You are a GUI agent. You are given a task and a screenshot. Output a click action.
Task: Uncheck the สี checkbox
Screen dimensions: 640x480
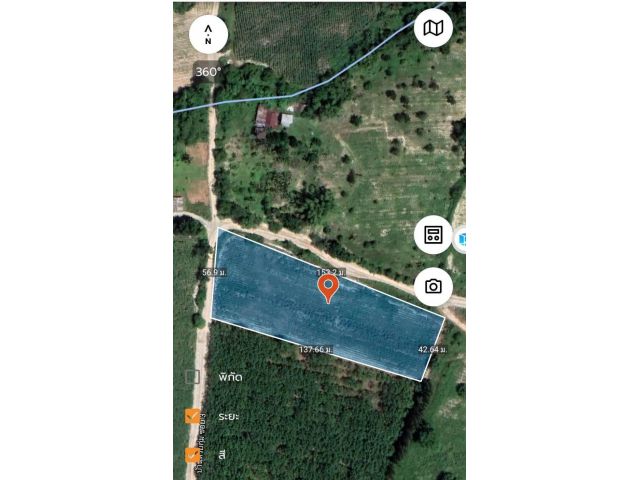tap(193, 455)
